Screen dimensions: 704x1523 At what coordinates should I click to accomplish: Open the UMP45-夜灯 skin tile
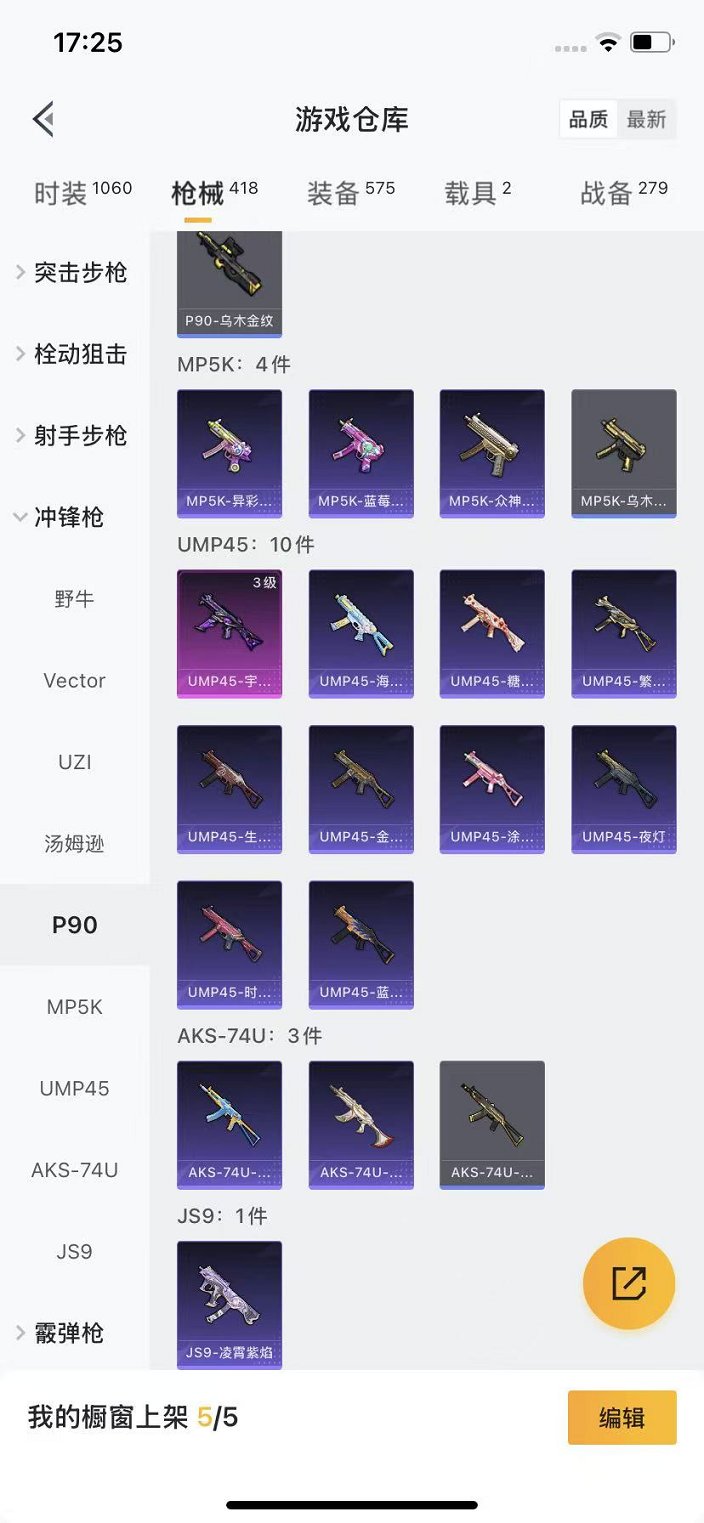(x=623, y=788)
